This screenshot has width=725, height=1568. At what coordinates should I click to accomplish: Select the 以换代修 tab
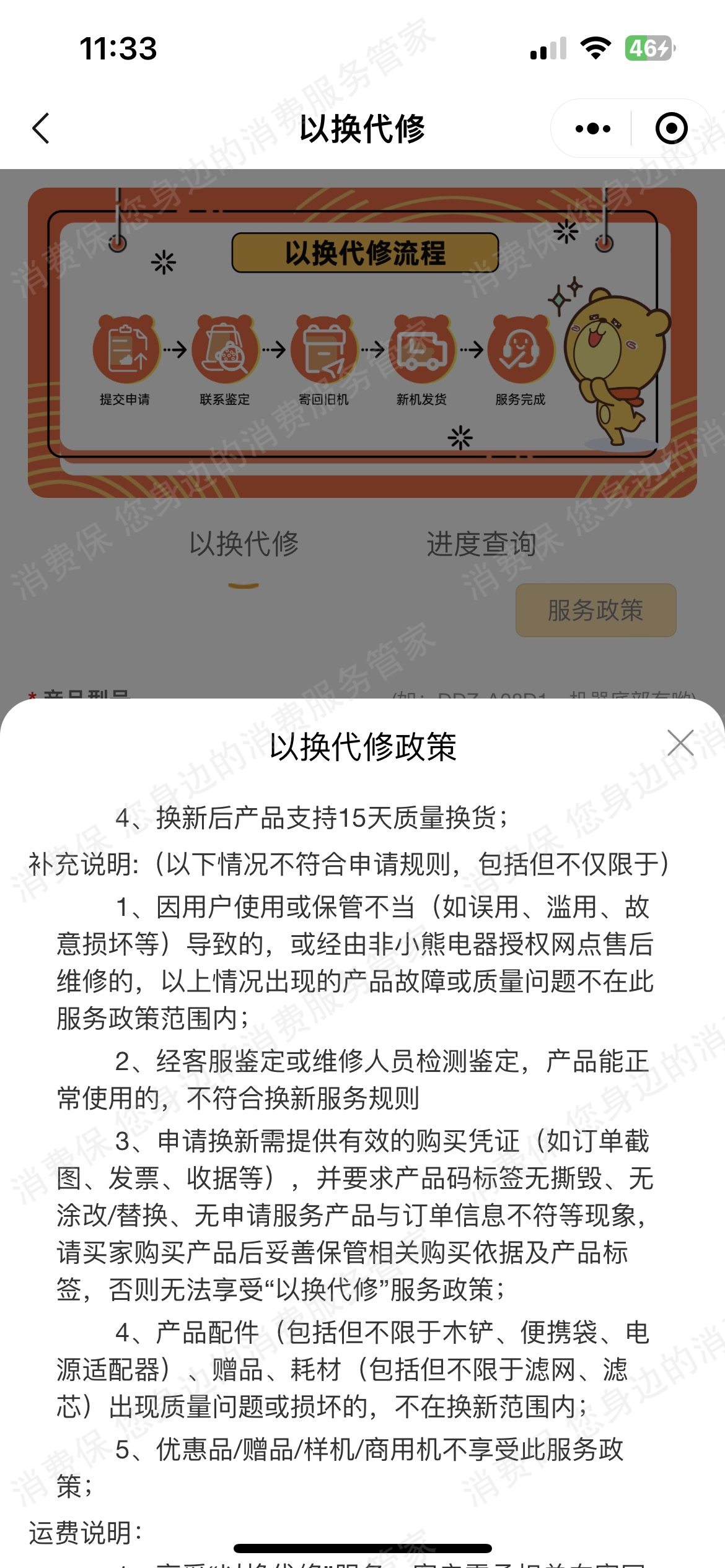click(244, 544)
